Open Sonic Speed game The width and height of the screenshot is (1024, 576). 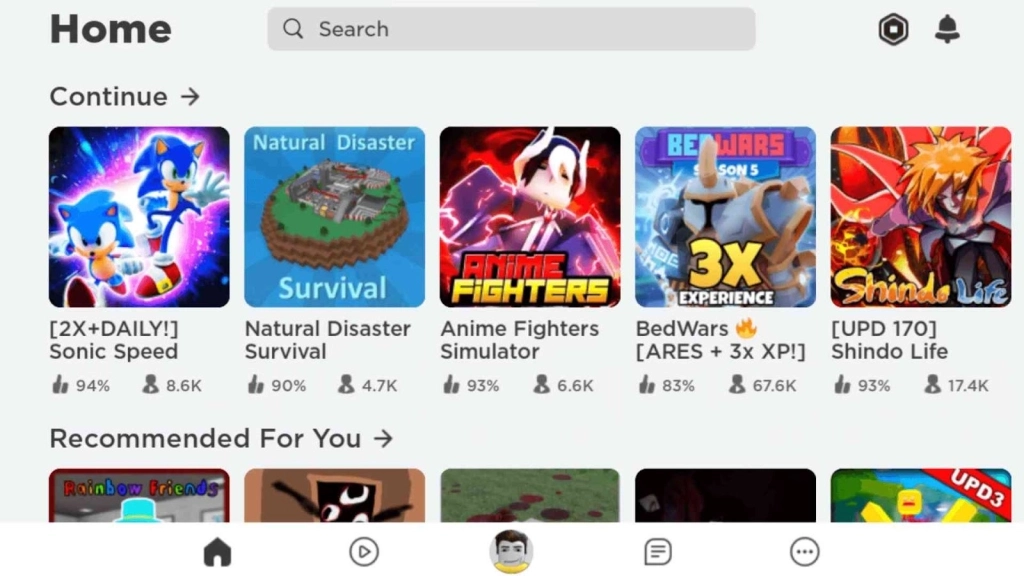(x=139, y=217)
